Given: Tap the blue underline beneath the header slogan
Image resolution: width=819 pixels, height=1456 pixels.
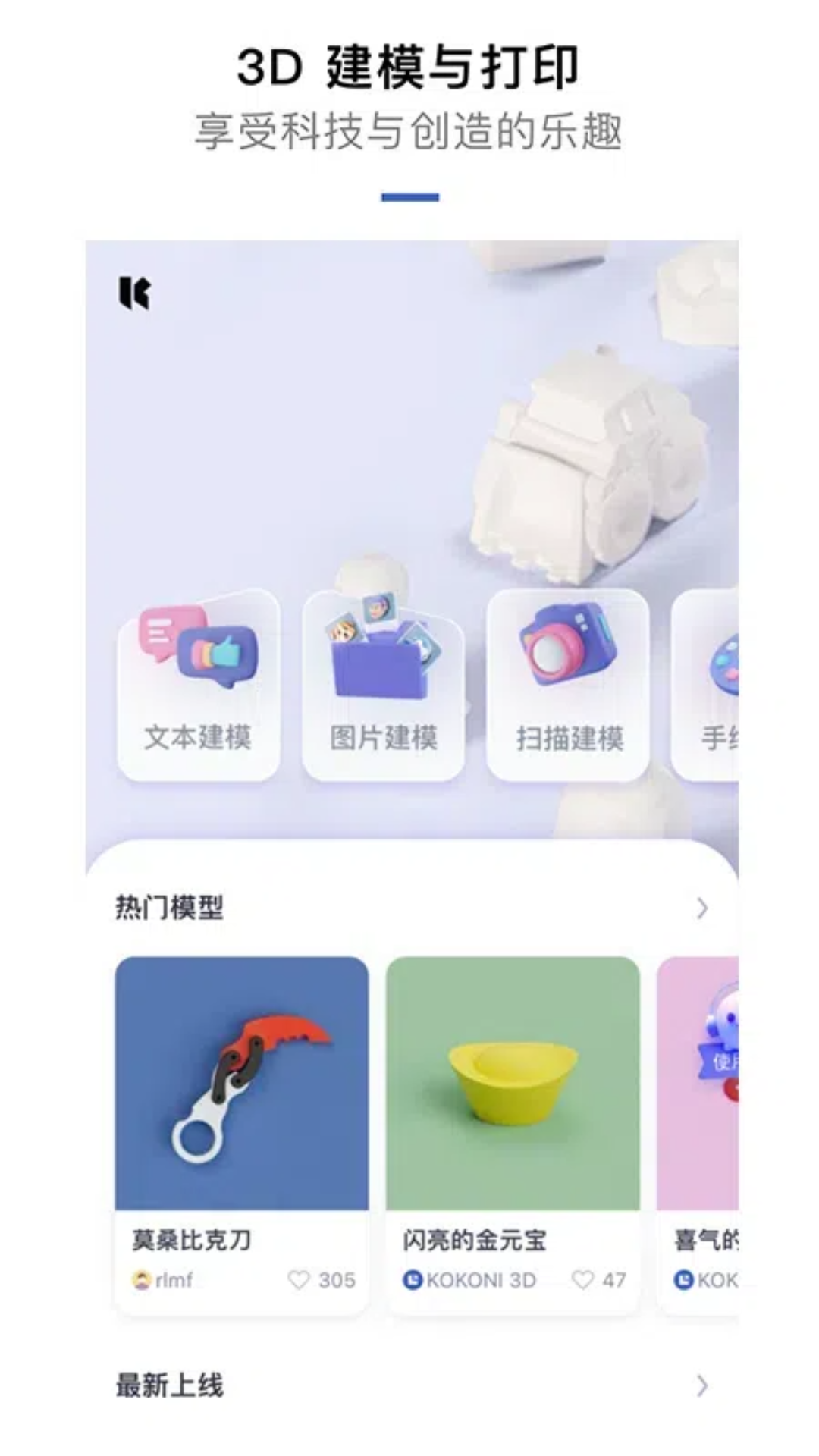Looking at the screenshot, I should point(409,196).
